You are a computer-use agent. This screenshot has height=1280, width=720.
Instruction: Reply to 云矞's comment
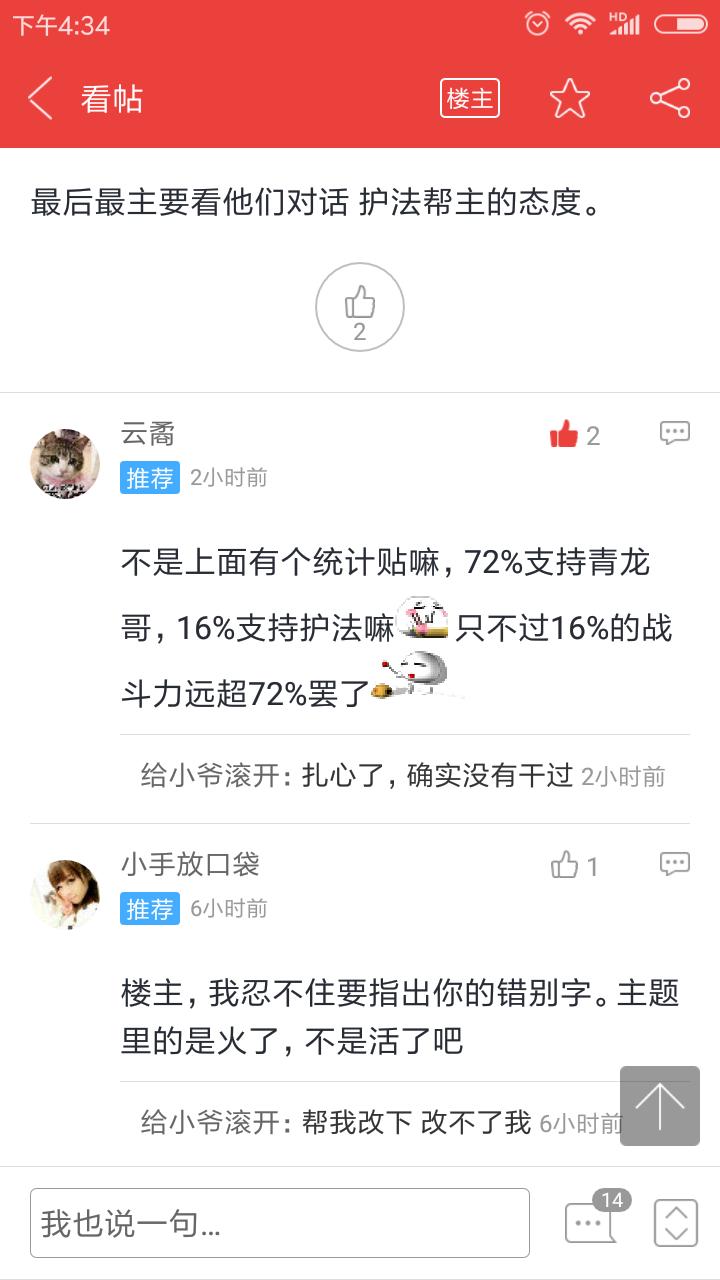click(675, 433)
